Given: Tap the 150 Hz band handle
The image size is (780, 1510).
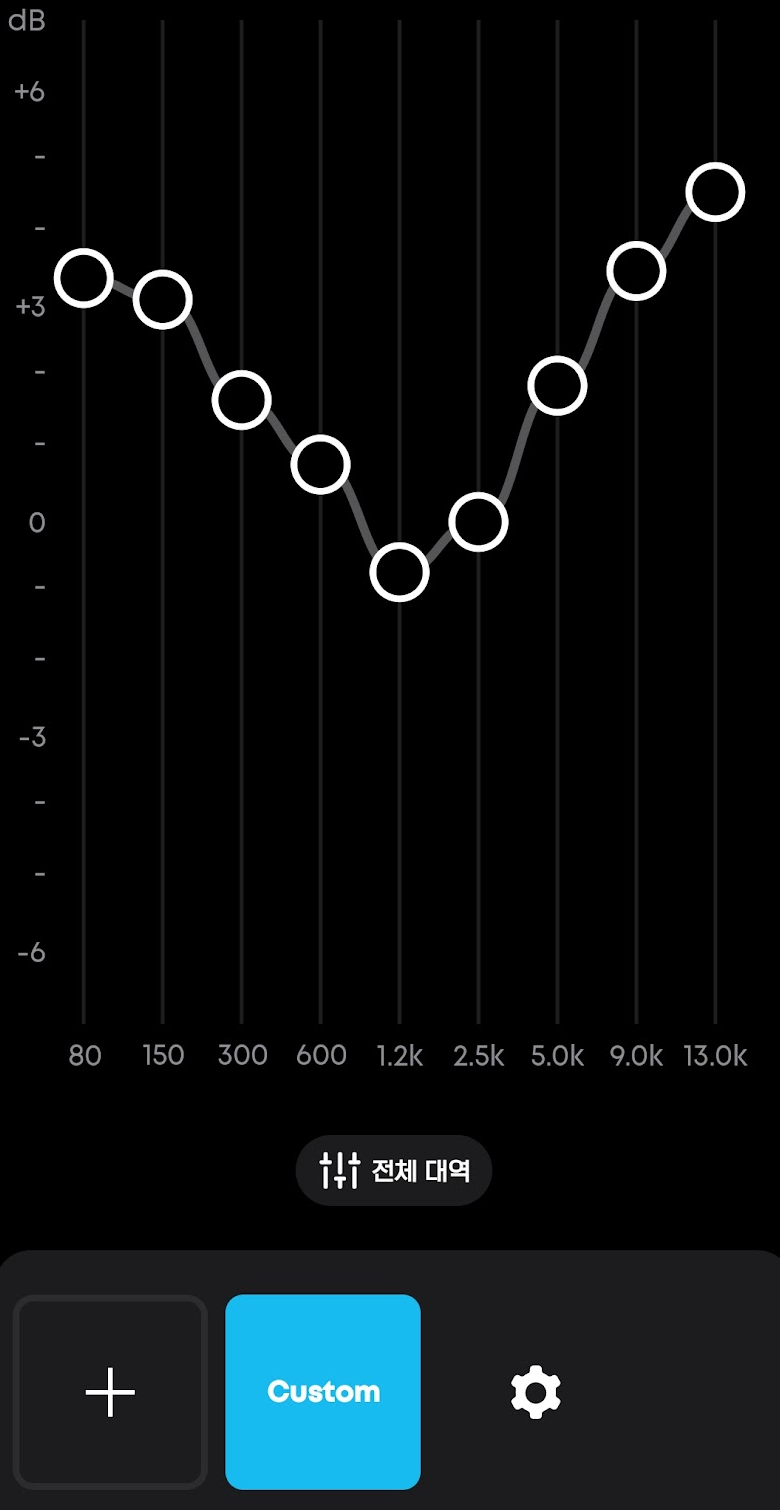Looking at the screenshot, I should pos(162,299).
